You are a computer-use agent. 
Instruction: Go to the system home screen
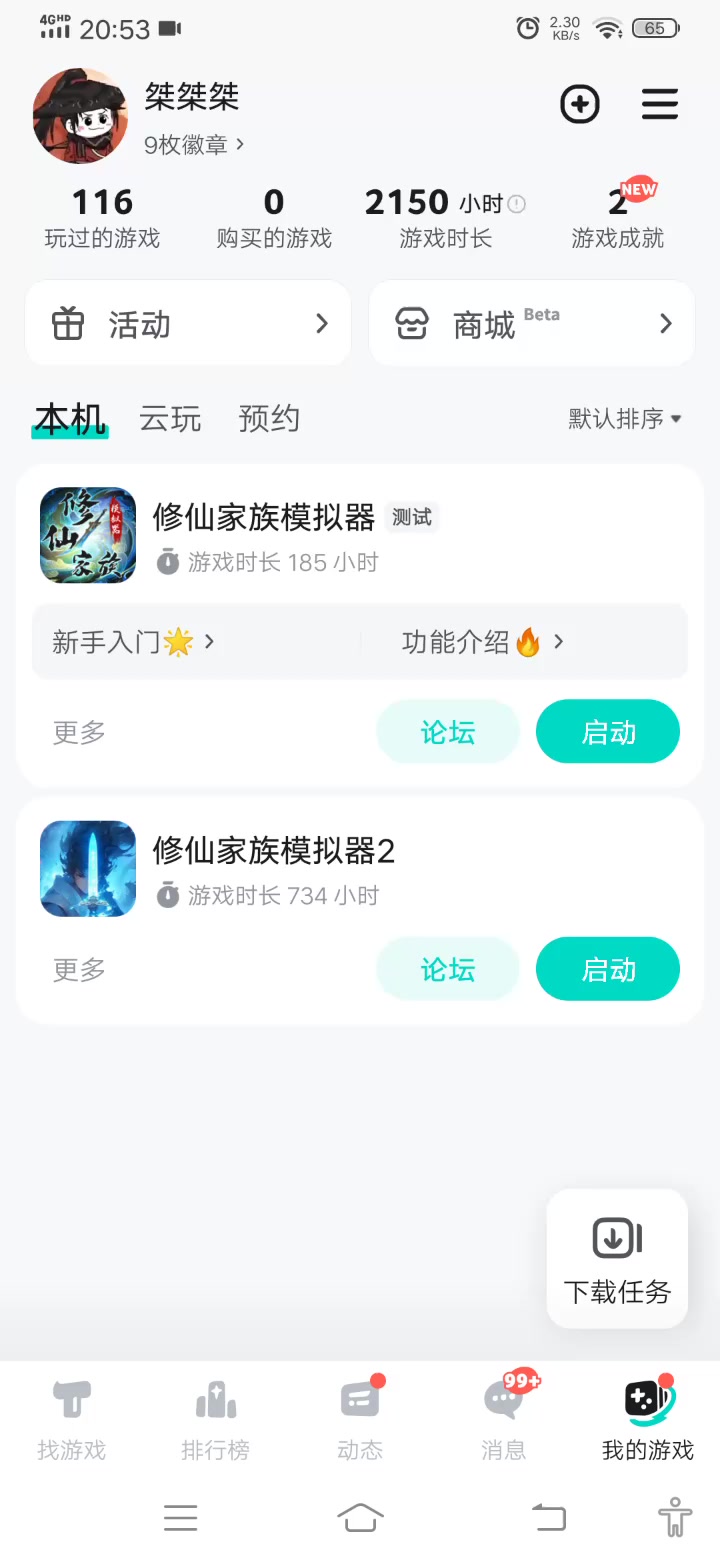click(360, 1518)
